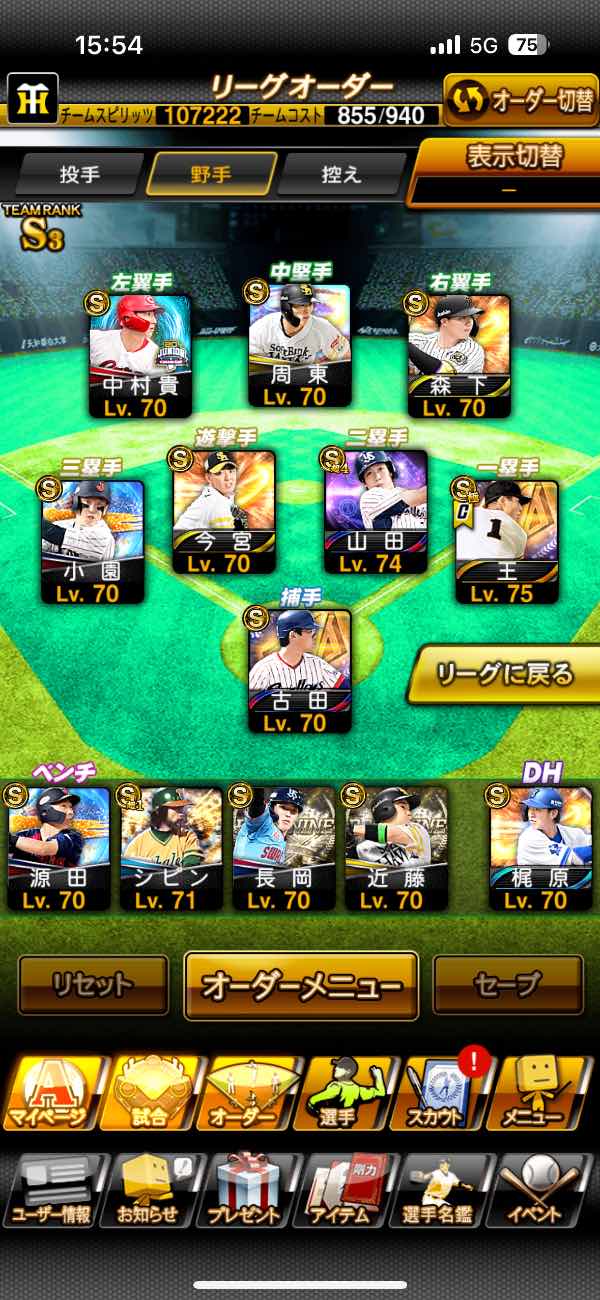Select bench player シピン card

[x=172, y=847]
